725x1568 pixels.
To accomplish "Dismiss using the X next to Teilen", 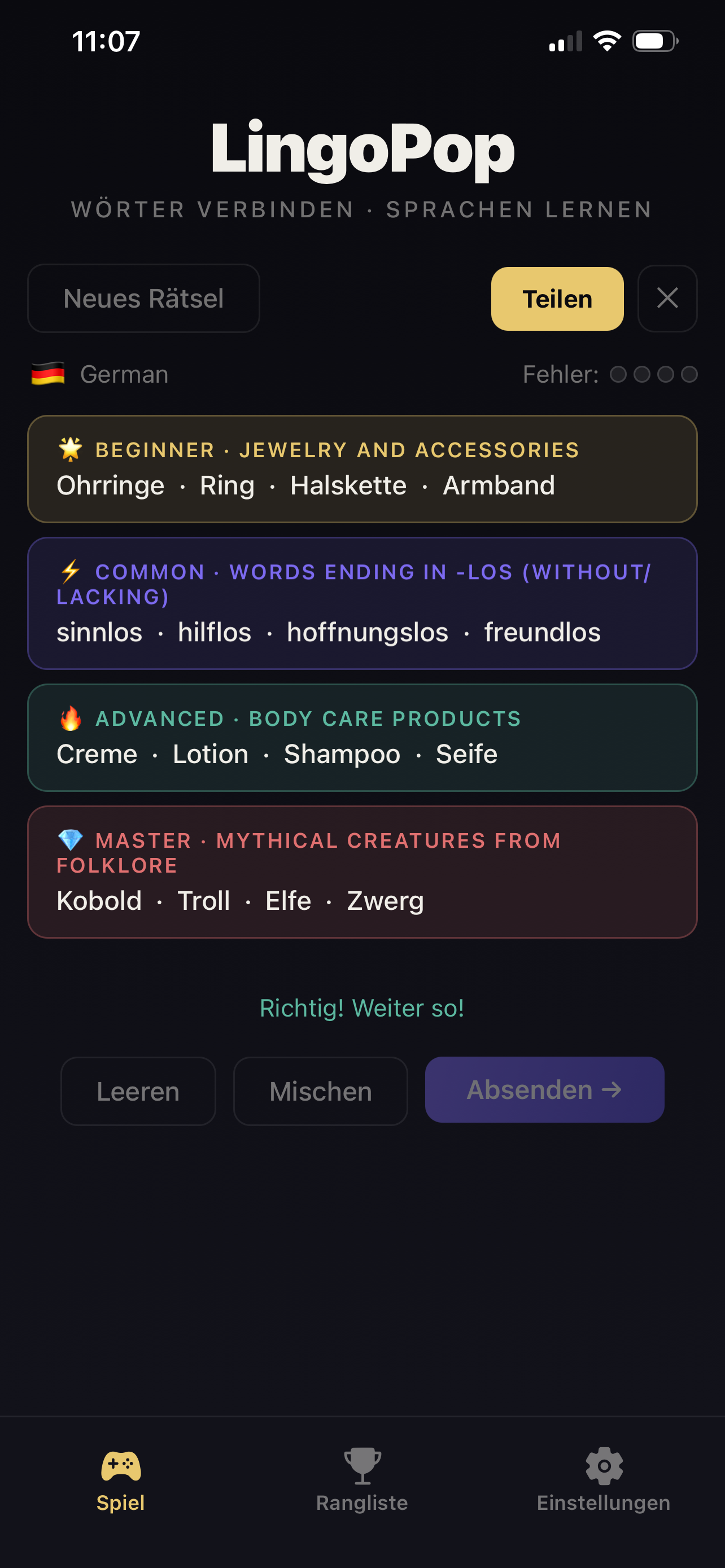I will click(667, 298).
